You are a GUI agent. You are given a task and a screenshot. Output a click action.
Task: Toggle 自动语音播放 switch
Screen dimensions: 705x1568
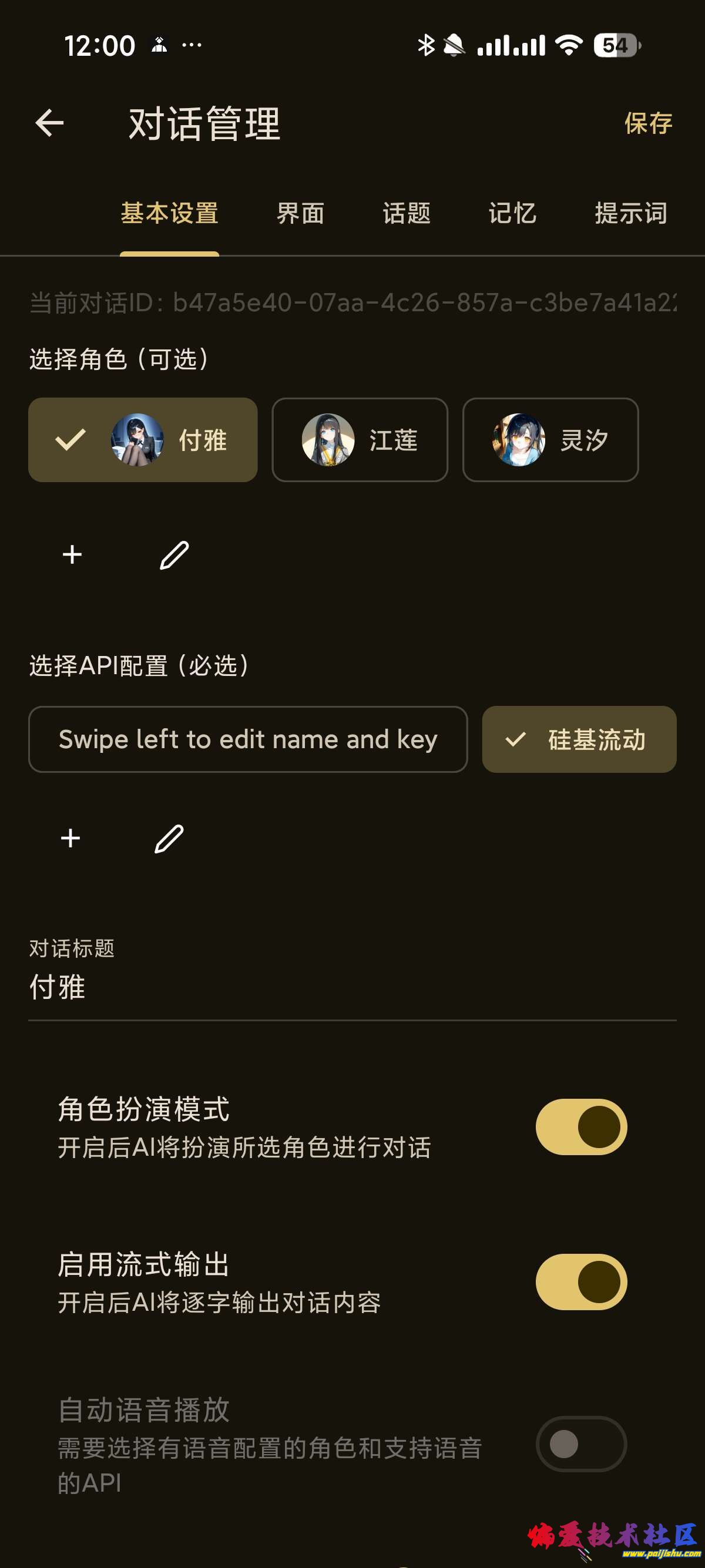(x=581, y=1443)
